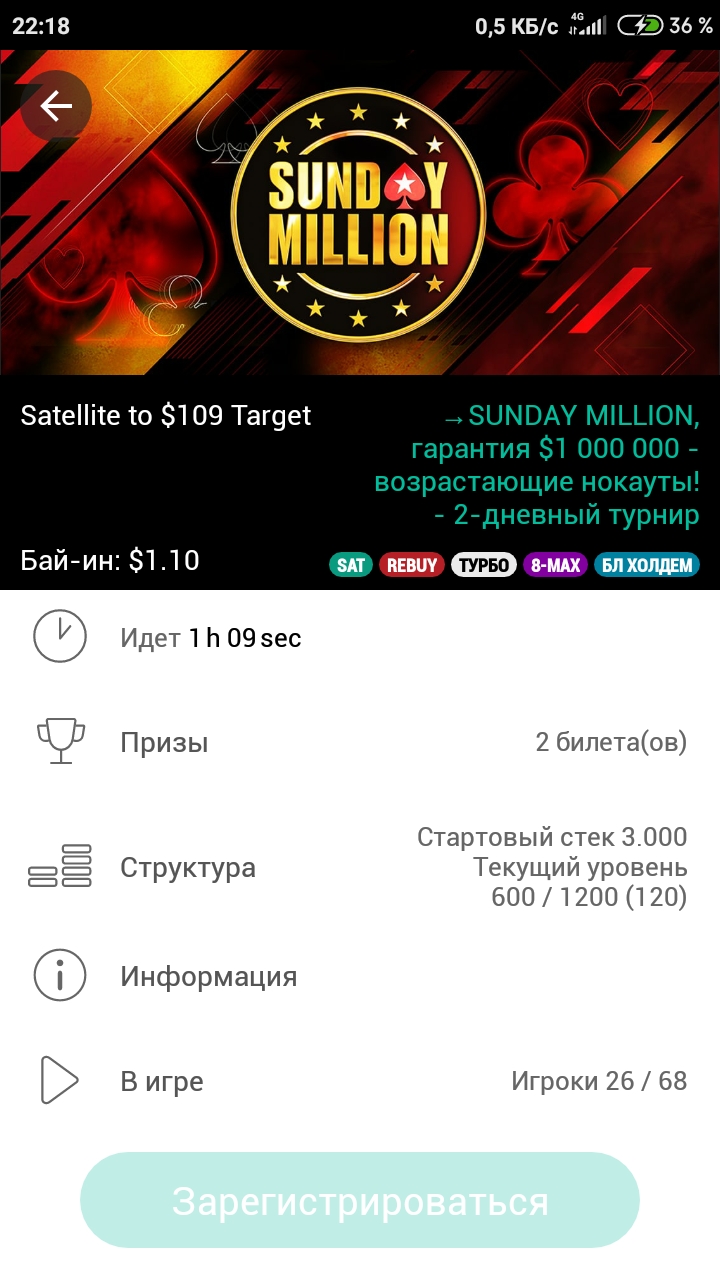This screenshot has width=720, height=1280.
Task: Go back using the arrow icon
Action: click(x=56, y=105)
